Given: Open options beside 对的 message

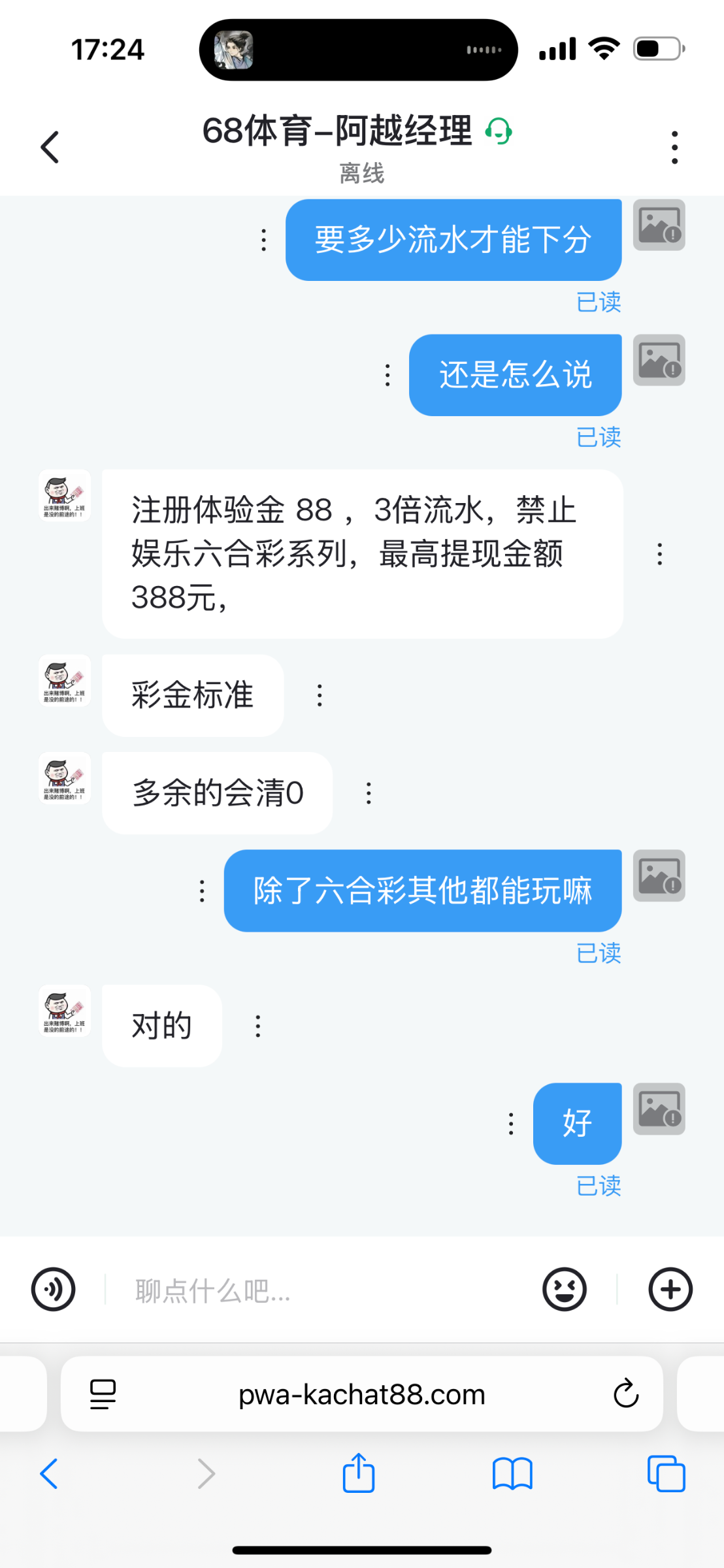Looking at the screenshot, I should [258, 1026].
